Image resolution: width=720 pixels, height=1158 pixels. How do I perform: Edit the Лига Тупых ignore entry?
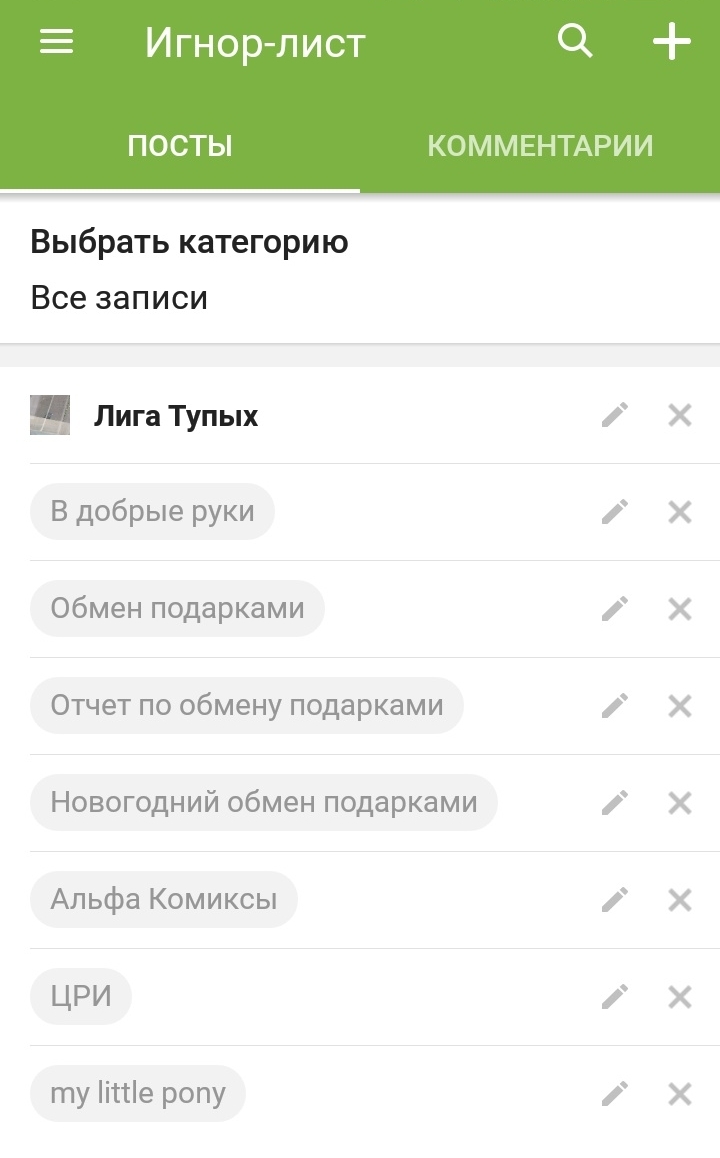pos(615,415)
